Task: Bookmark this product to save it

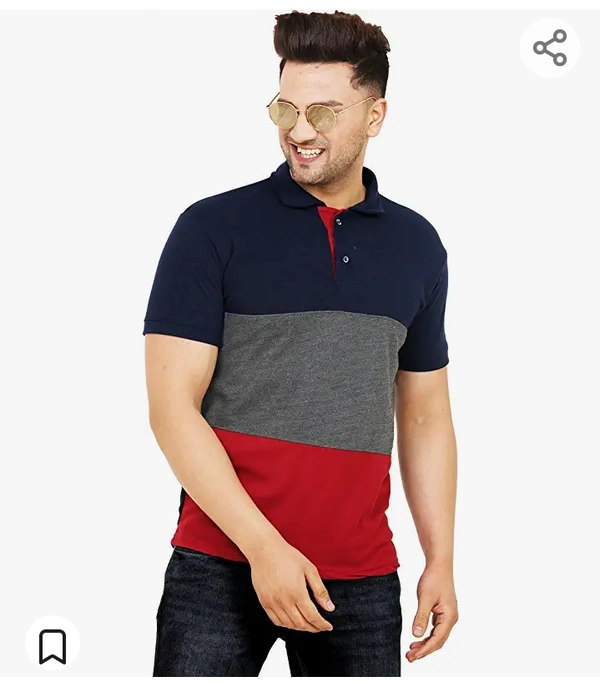Action: click(52, 645)
